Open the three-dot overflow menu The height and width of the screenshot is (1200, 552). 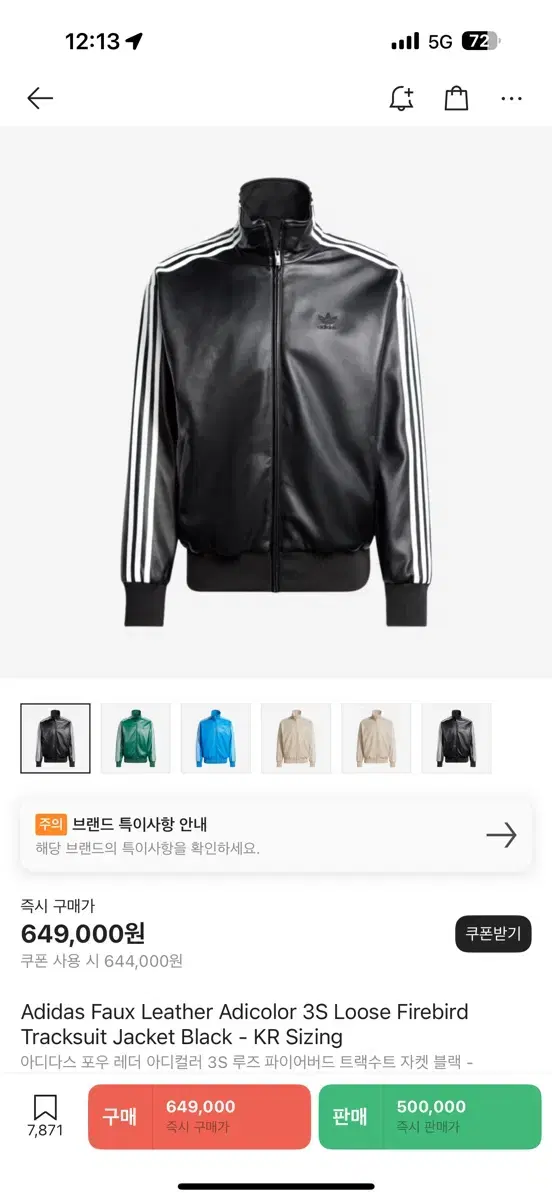click(512, 99)
